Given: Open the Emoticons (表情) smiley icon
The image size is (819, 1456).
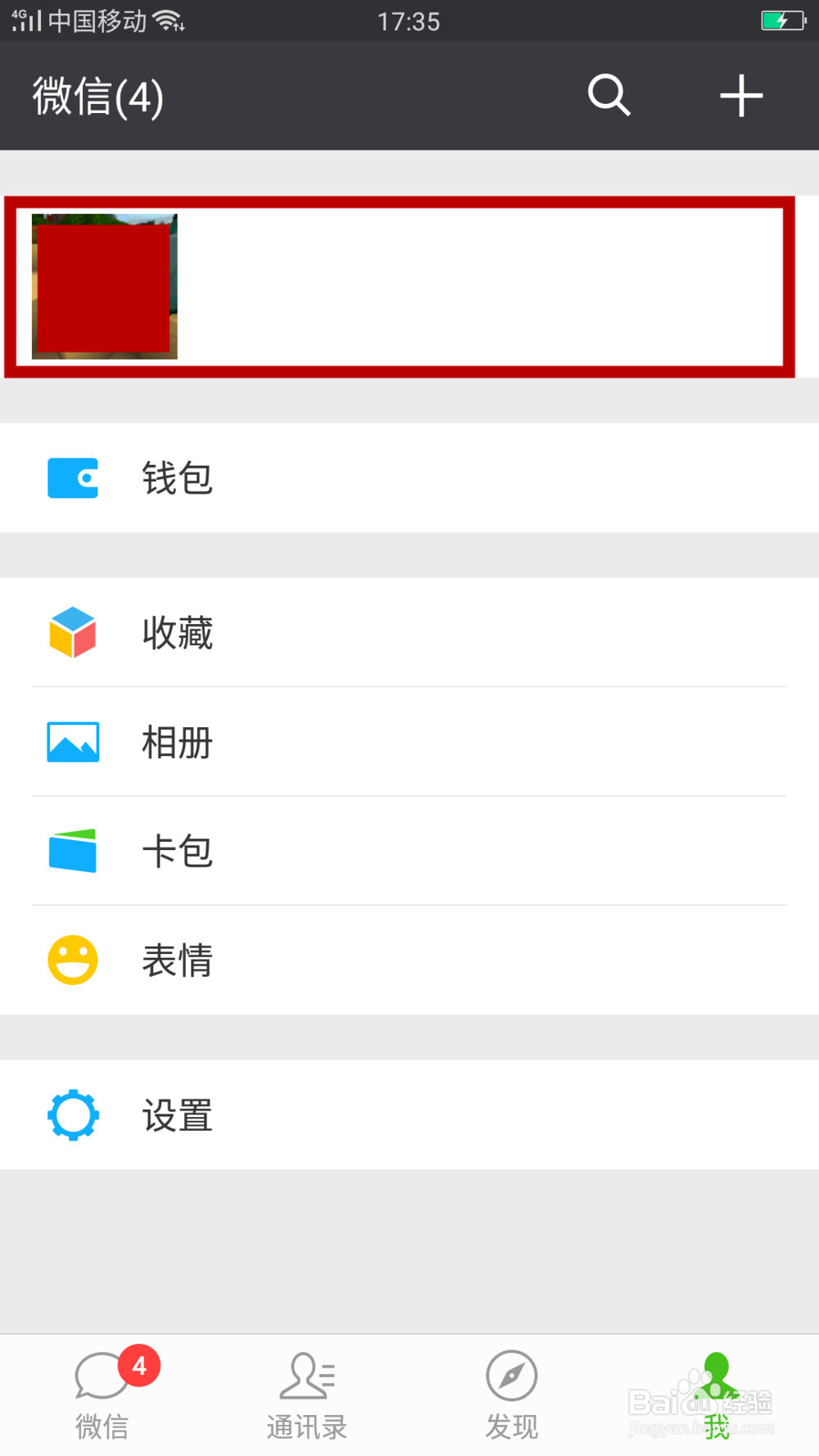Looking at the screenshot, I should point(73,960).
